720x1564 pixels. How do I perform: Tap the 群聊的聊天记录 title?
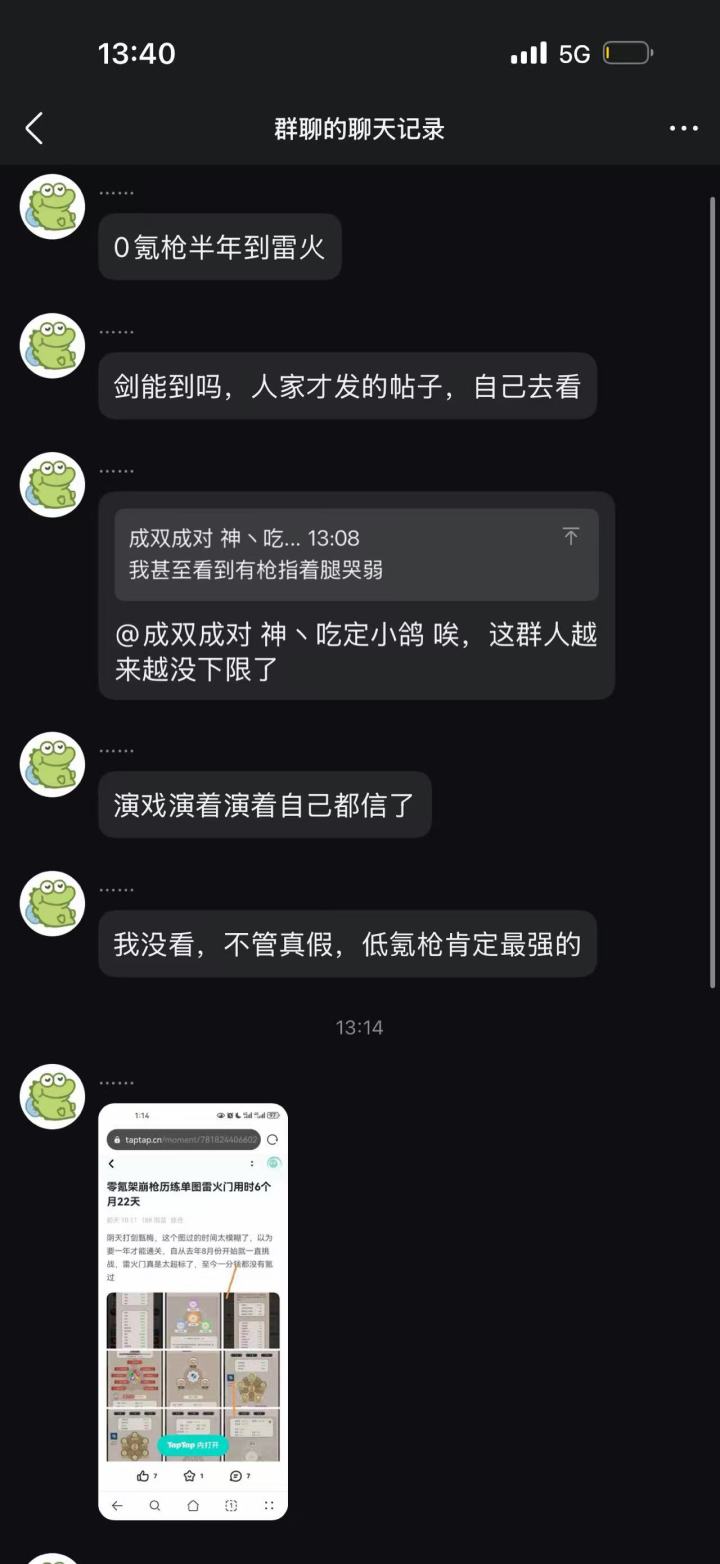pos(360,128)
